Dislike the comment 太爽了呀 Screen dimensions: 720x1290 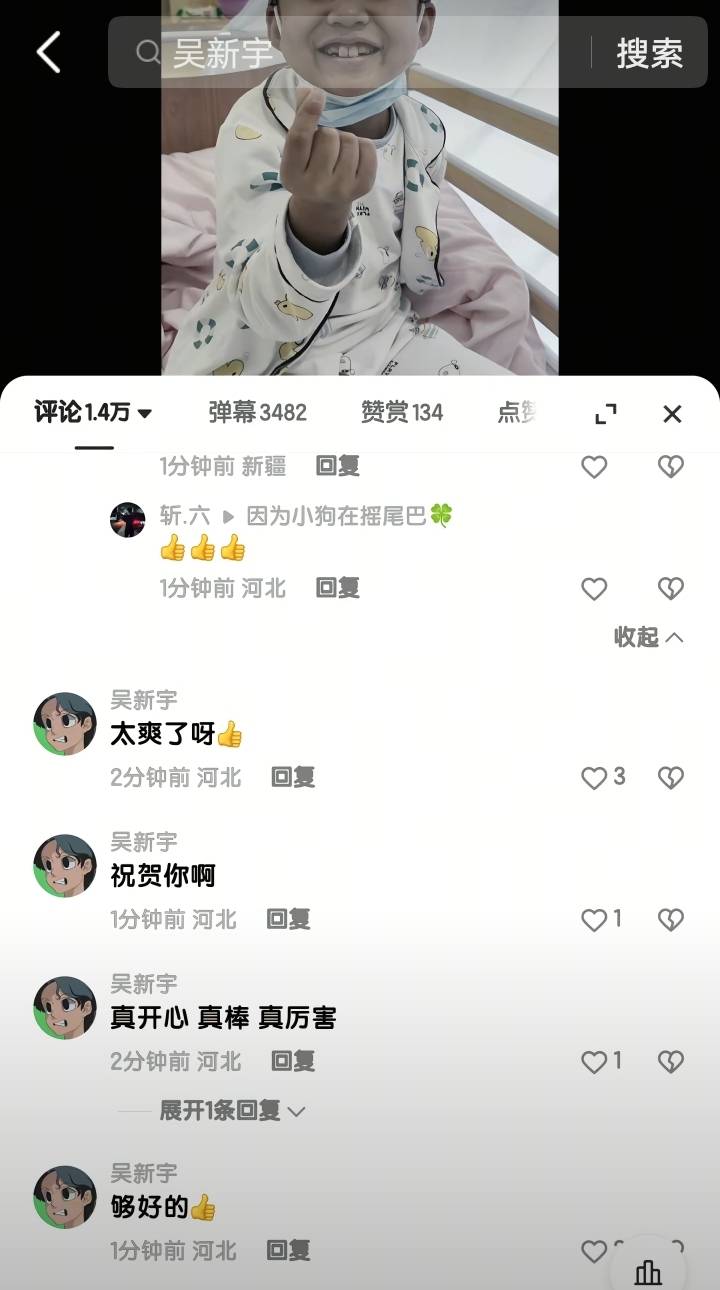(x=670, y=777)
